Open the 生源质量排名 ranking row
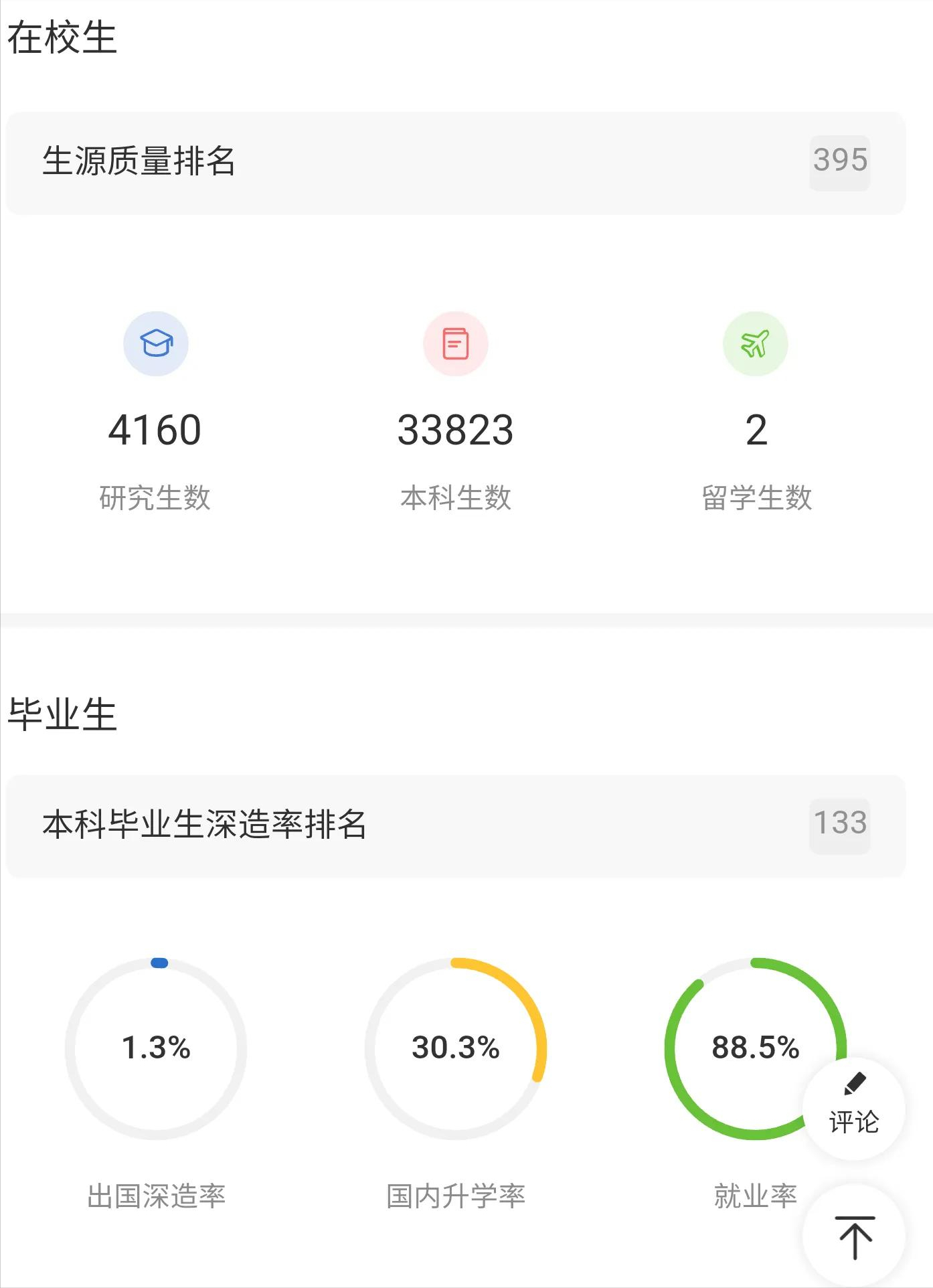Image resolution: width=933 pixels, height=1288 pixels. tap(466, 159)
